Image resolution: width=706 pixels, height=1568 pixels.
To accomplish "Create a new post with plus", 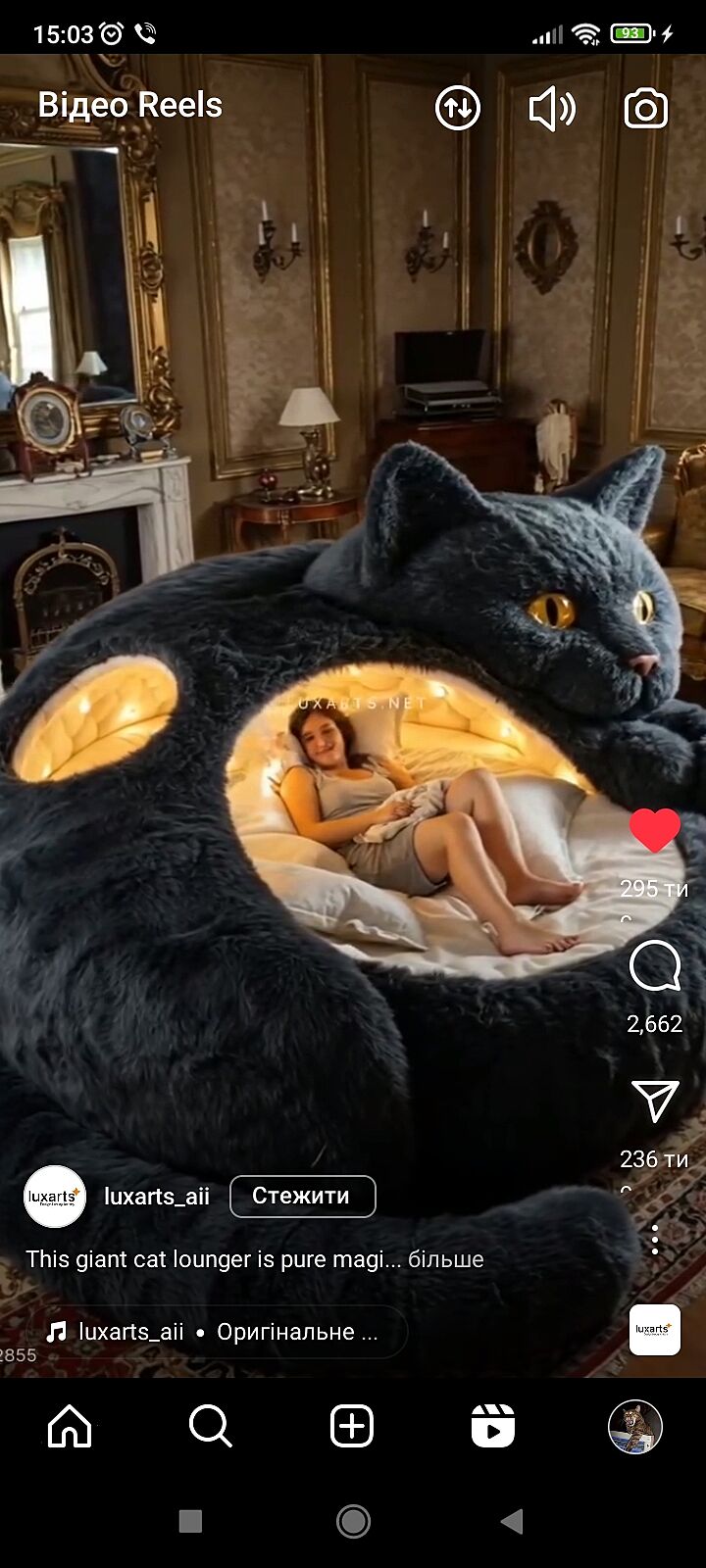I will pyautogui.click(x=352, y=1426).
